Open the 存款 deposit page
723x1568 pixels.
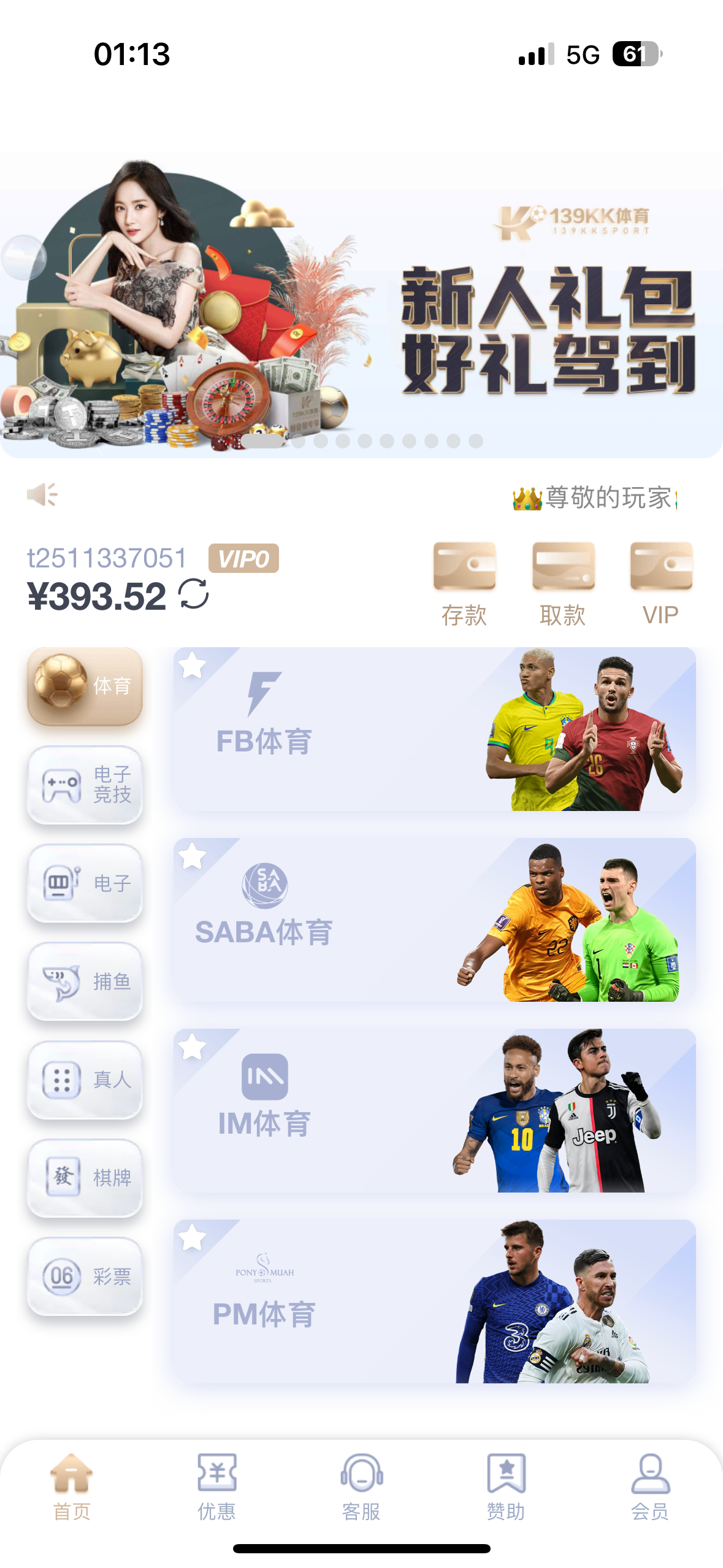[x=464, y=583]
